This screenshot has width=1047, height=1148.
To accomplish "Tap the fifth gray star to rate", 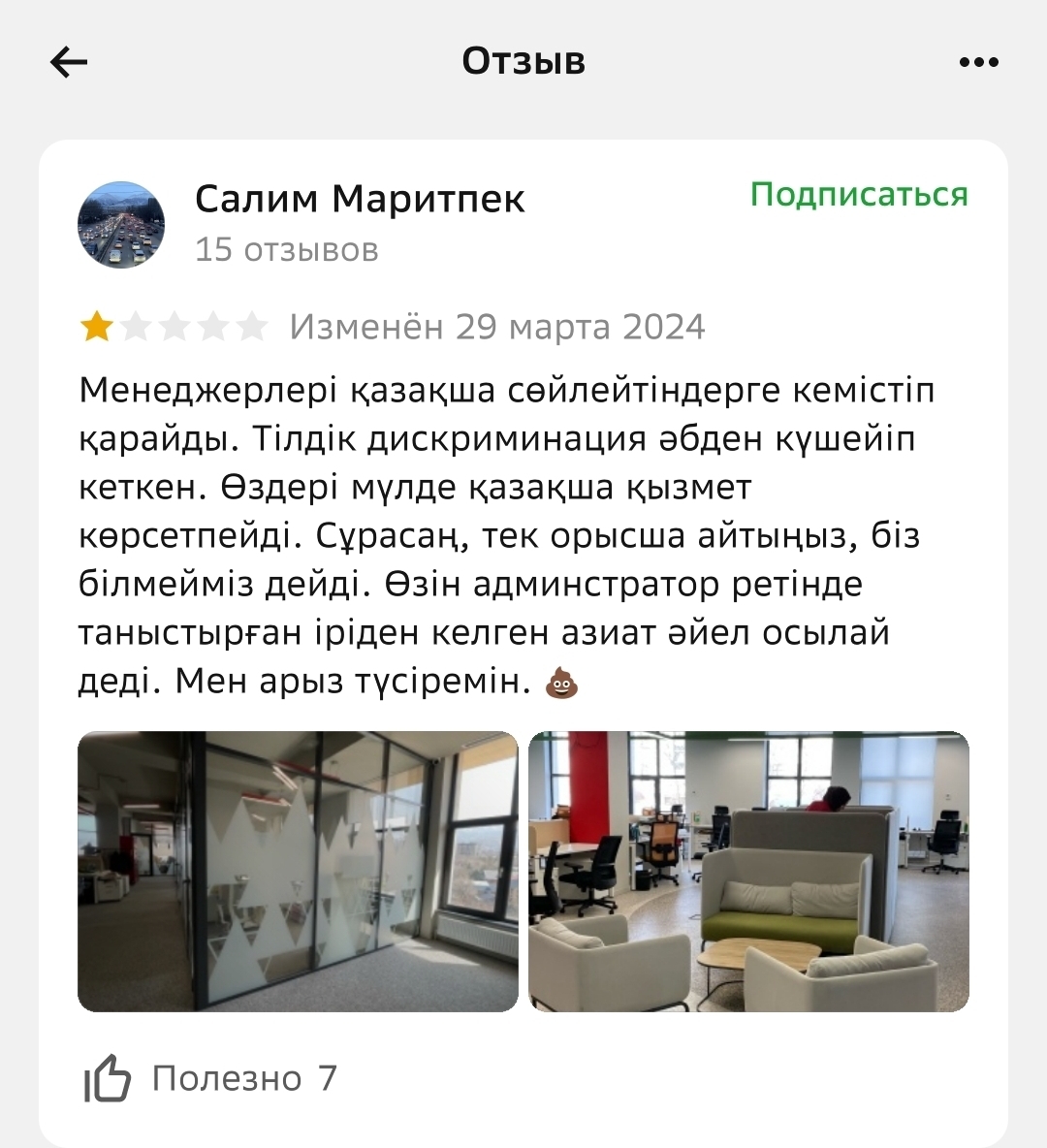I will pos(250,325).
